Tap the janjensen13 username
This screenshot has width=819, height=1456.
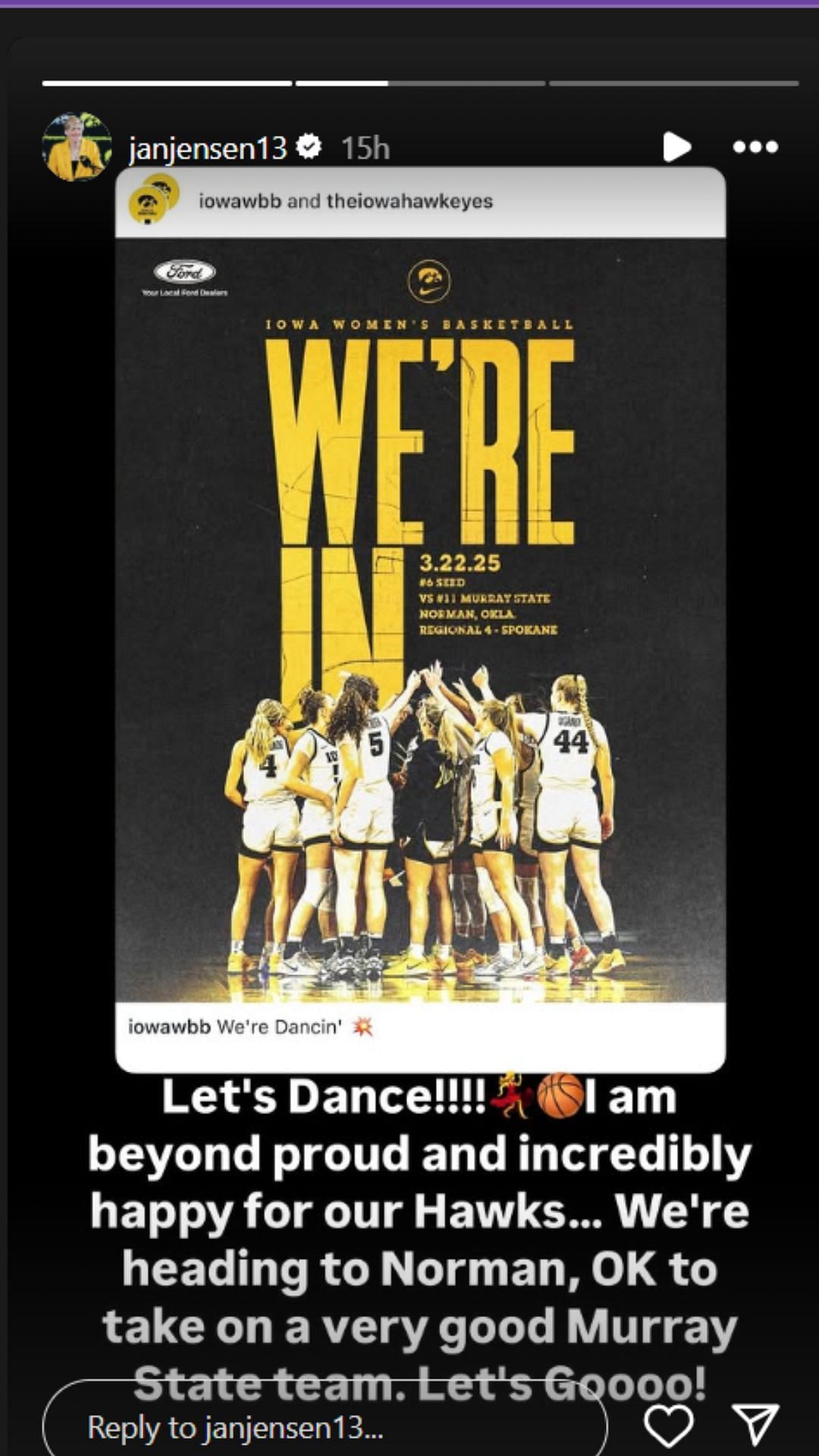point(207,148)
